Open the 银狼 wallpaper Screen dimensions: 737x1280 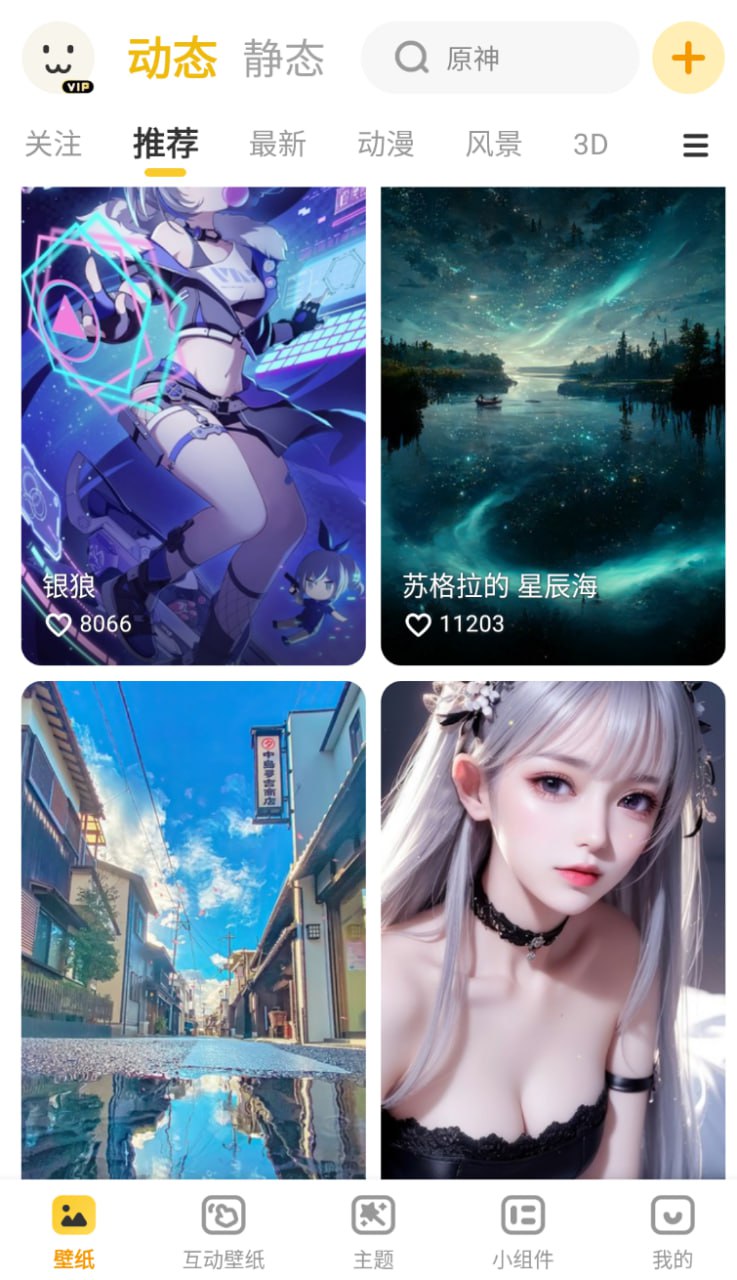pos(193,425)
